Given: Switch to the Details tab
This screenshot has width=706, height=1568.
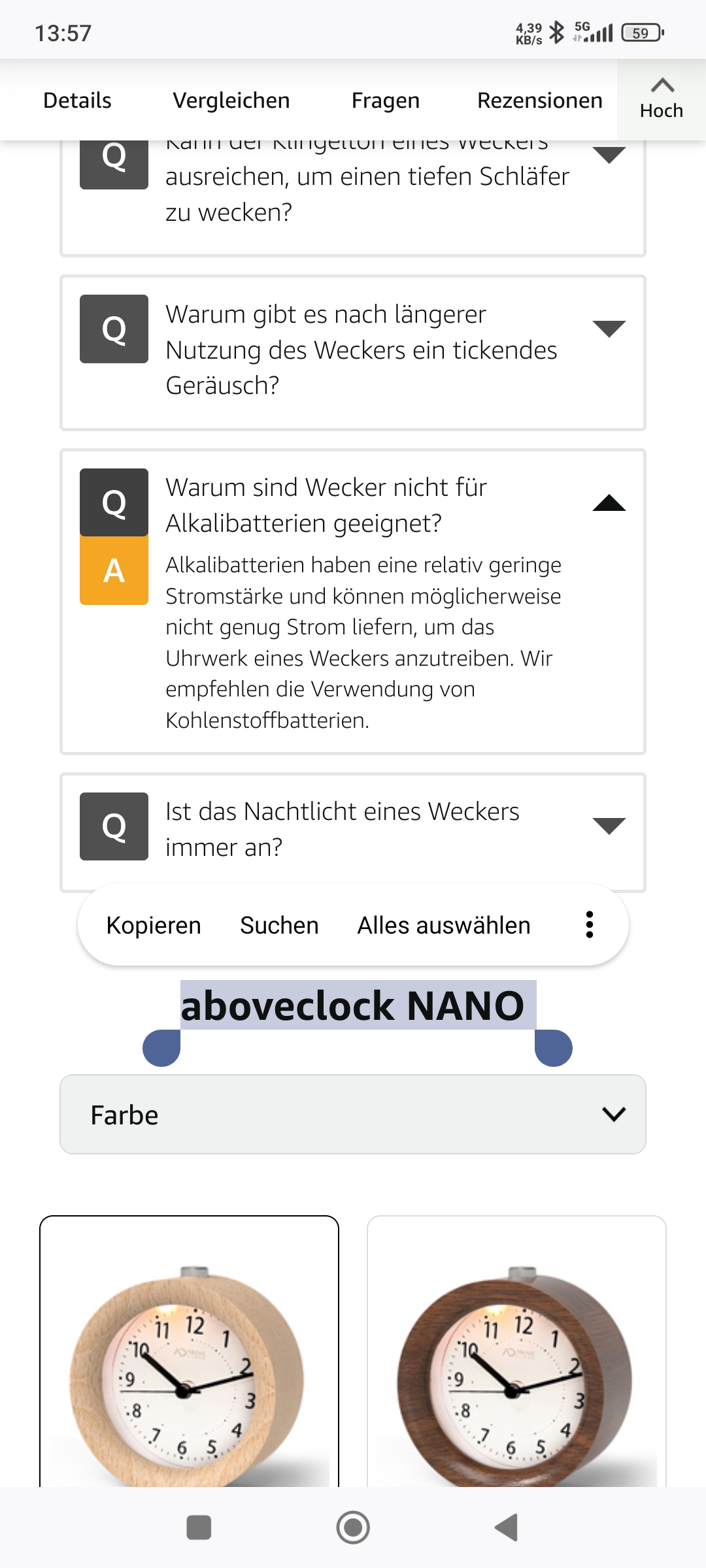Looking at the screenshot, I should tap(77, 101).
